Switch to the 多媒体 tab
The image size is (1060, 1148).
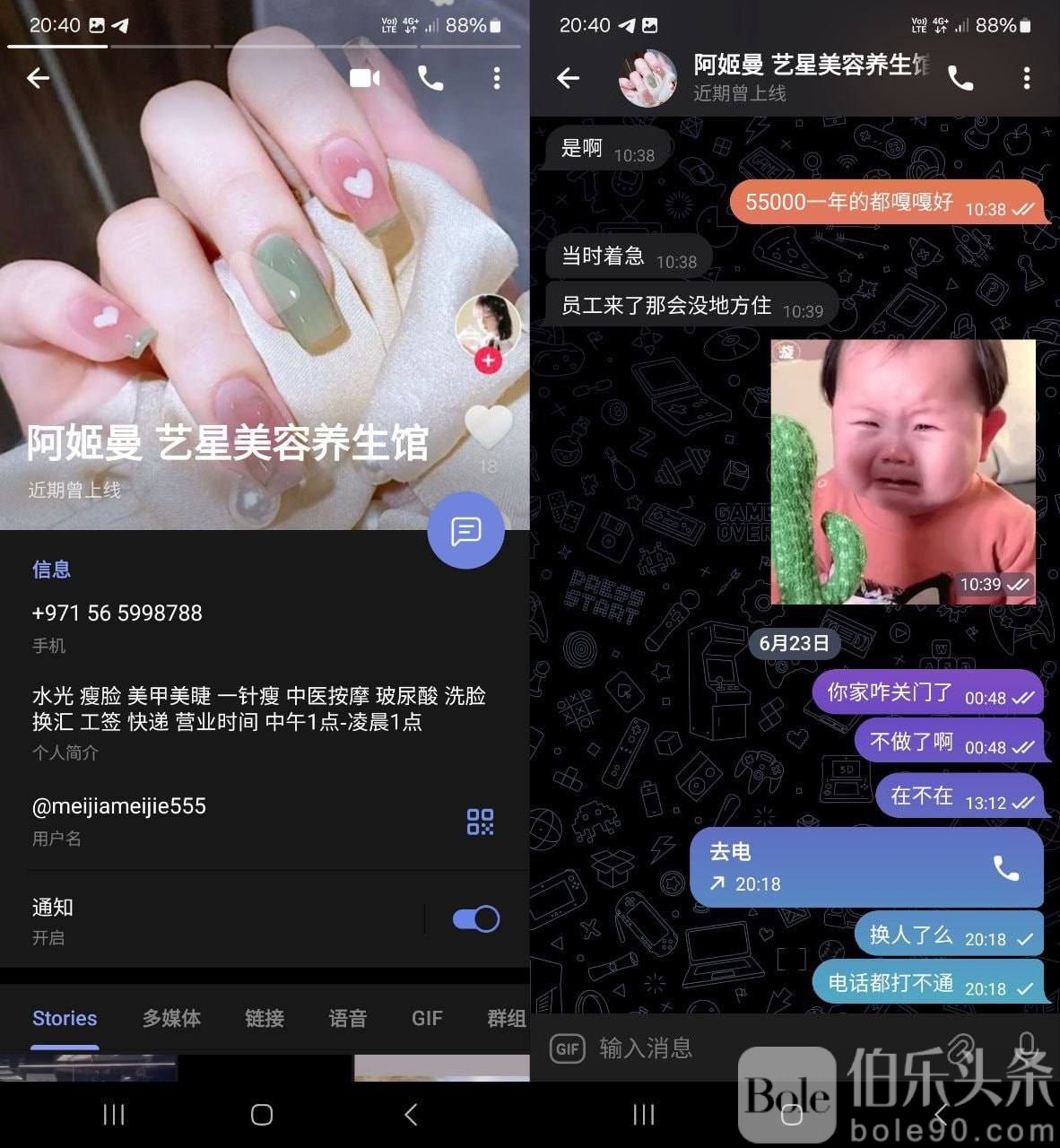pyautogui.click(x=171, y=1018)
